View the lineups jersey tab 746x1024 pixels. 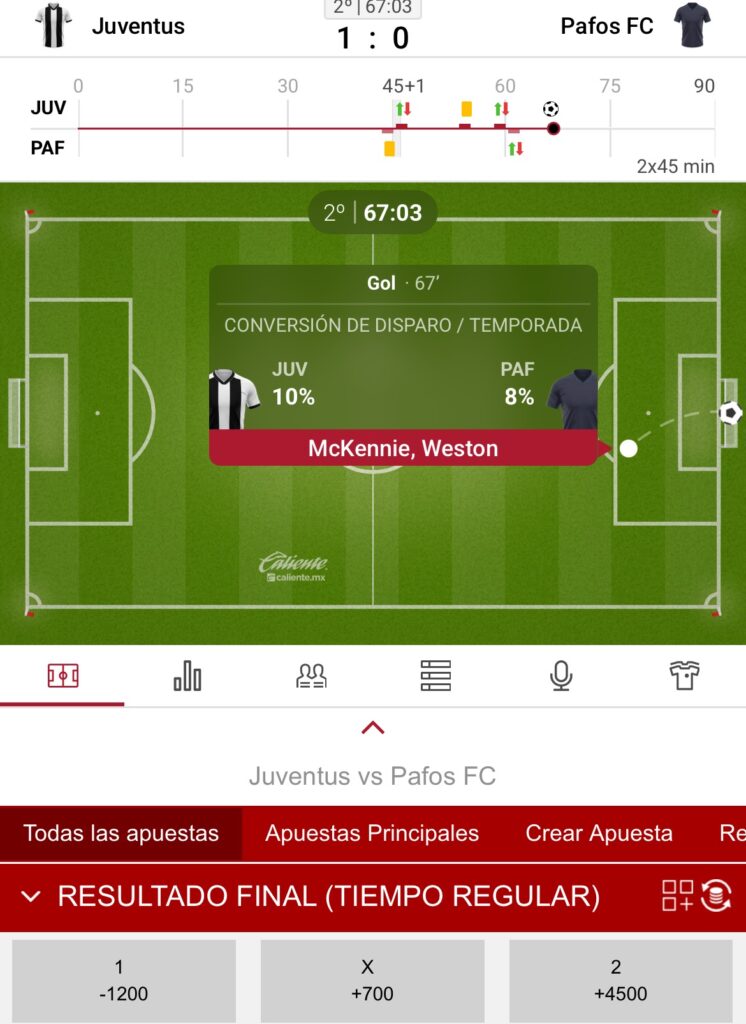coord(685,676)
